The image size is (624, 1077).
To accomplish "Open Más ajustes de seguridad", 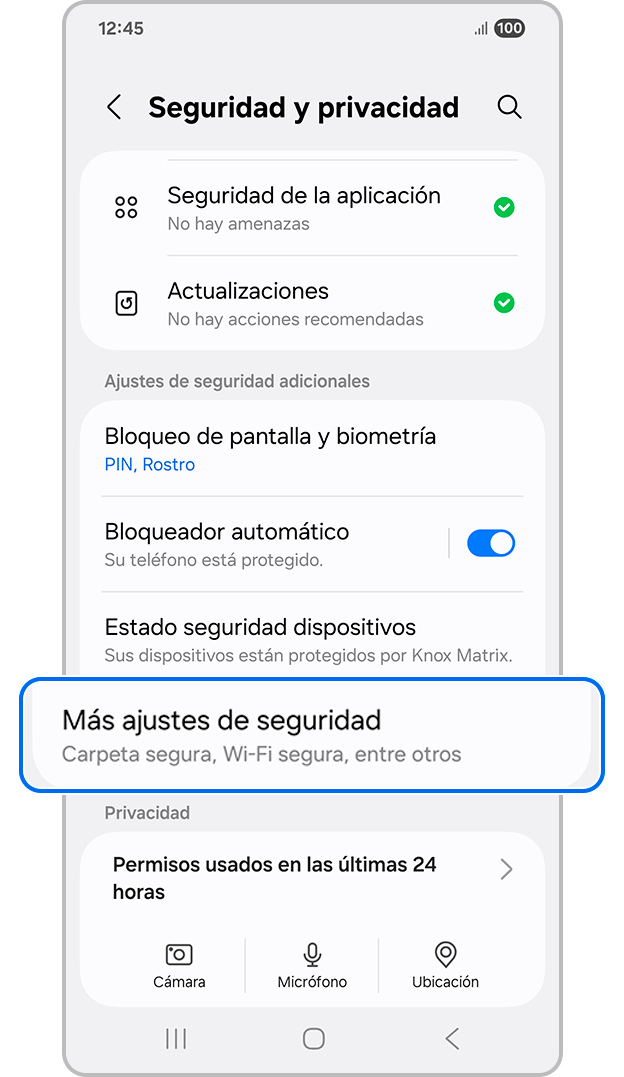I will (312, 735).
